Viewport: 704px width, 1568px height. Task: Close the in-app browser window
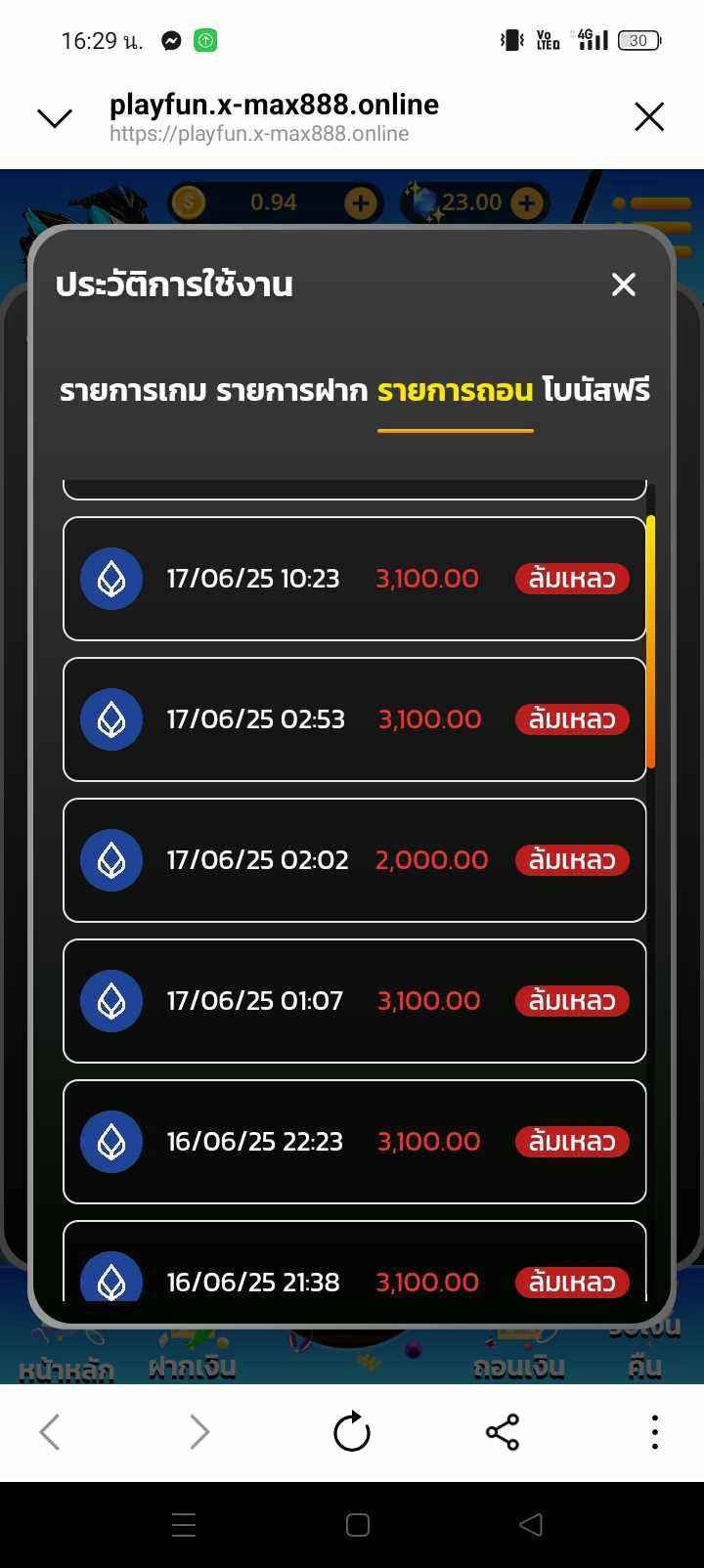coord(649,117)
